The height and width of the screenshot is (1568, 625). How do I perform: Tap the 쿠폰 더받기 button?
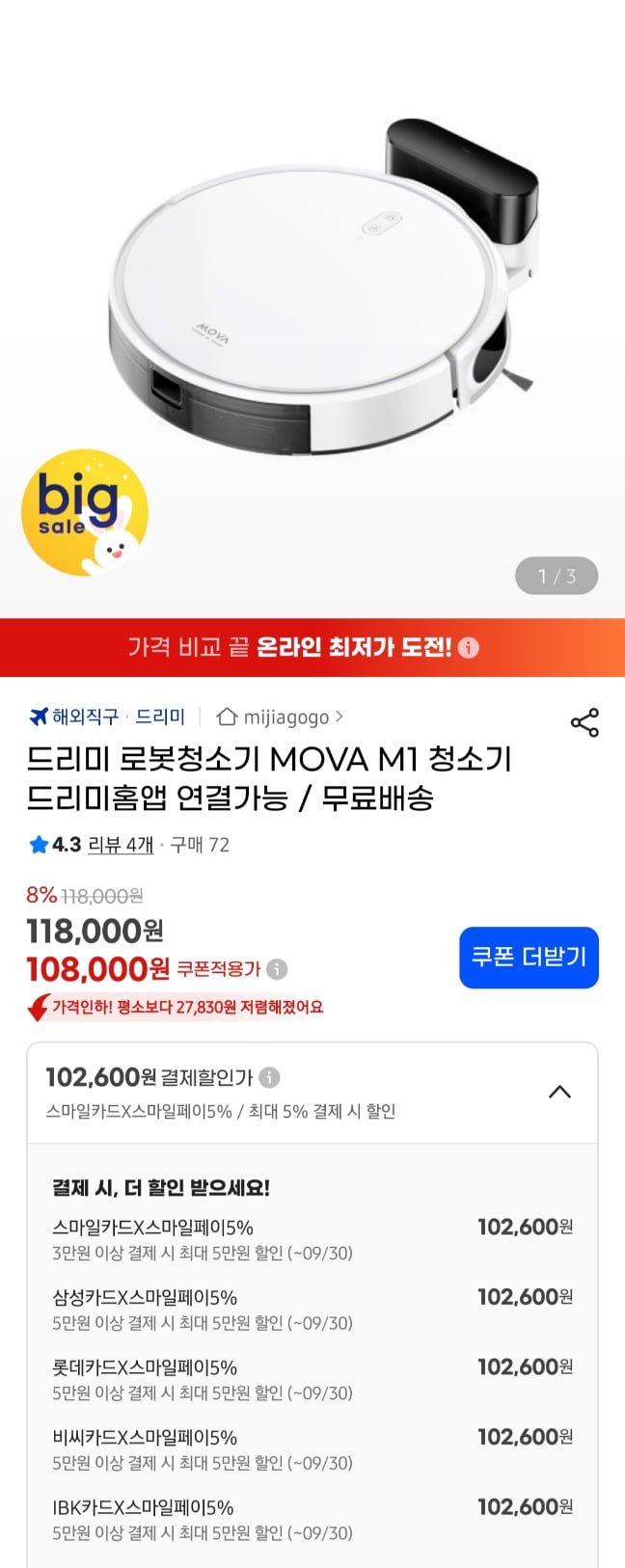(x=529, y=957)
